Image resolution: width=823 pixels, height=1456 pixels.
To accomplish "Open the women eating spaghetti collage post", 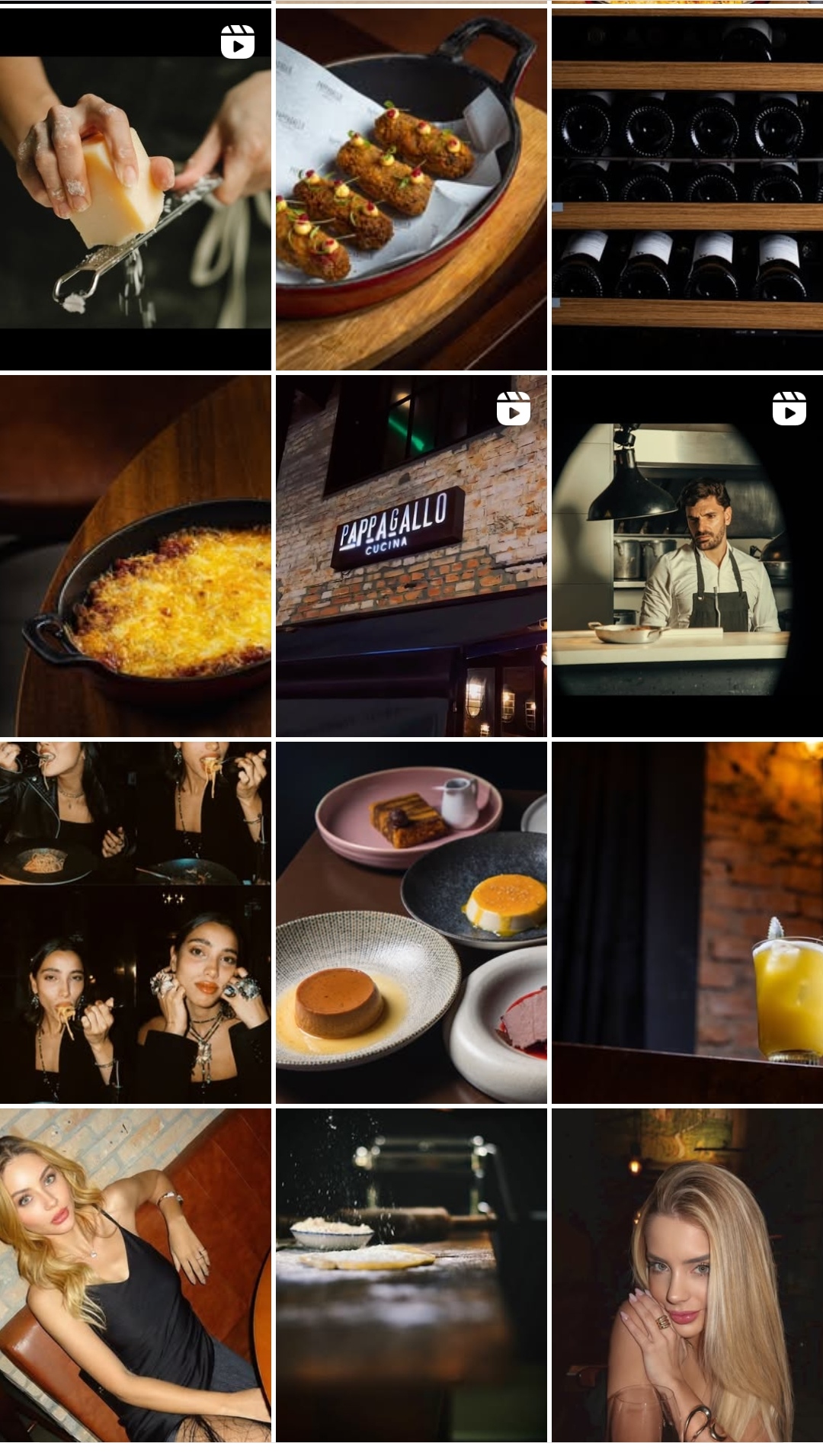I will click(x=135, y=922).
